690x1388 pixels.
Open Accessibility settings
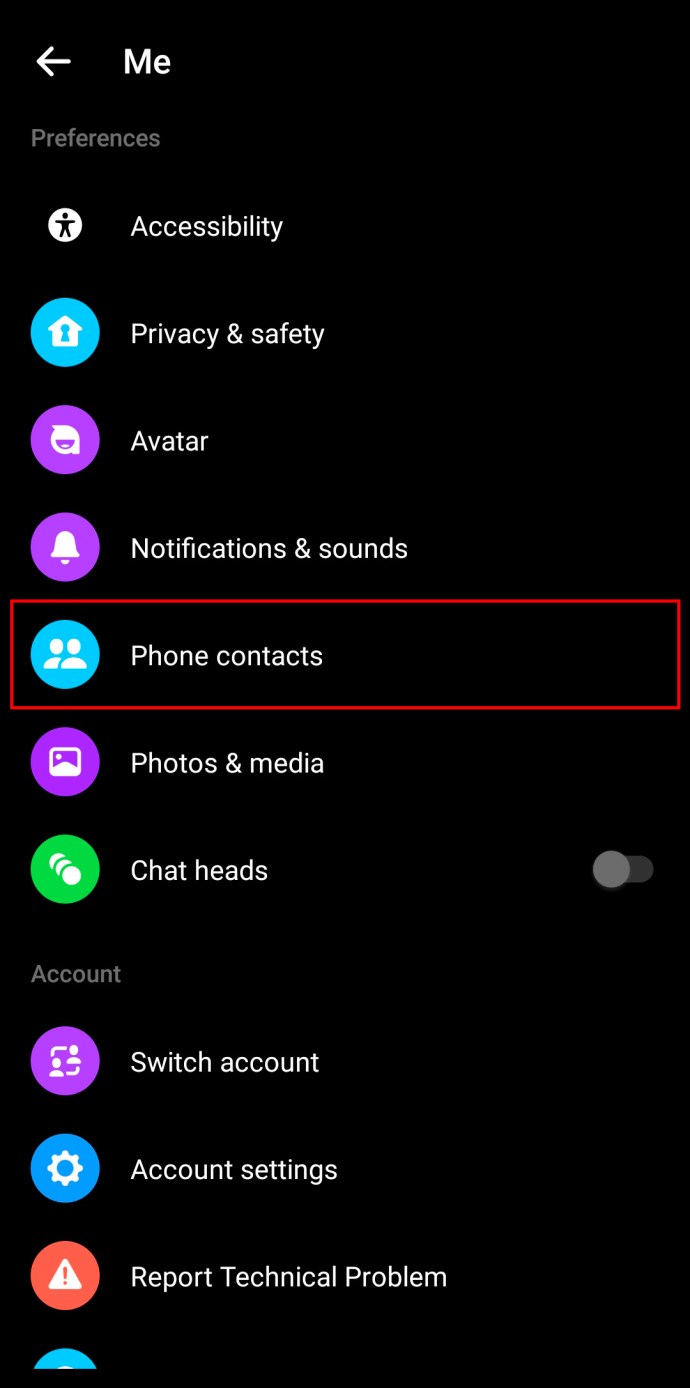(x=345, y=226)
